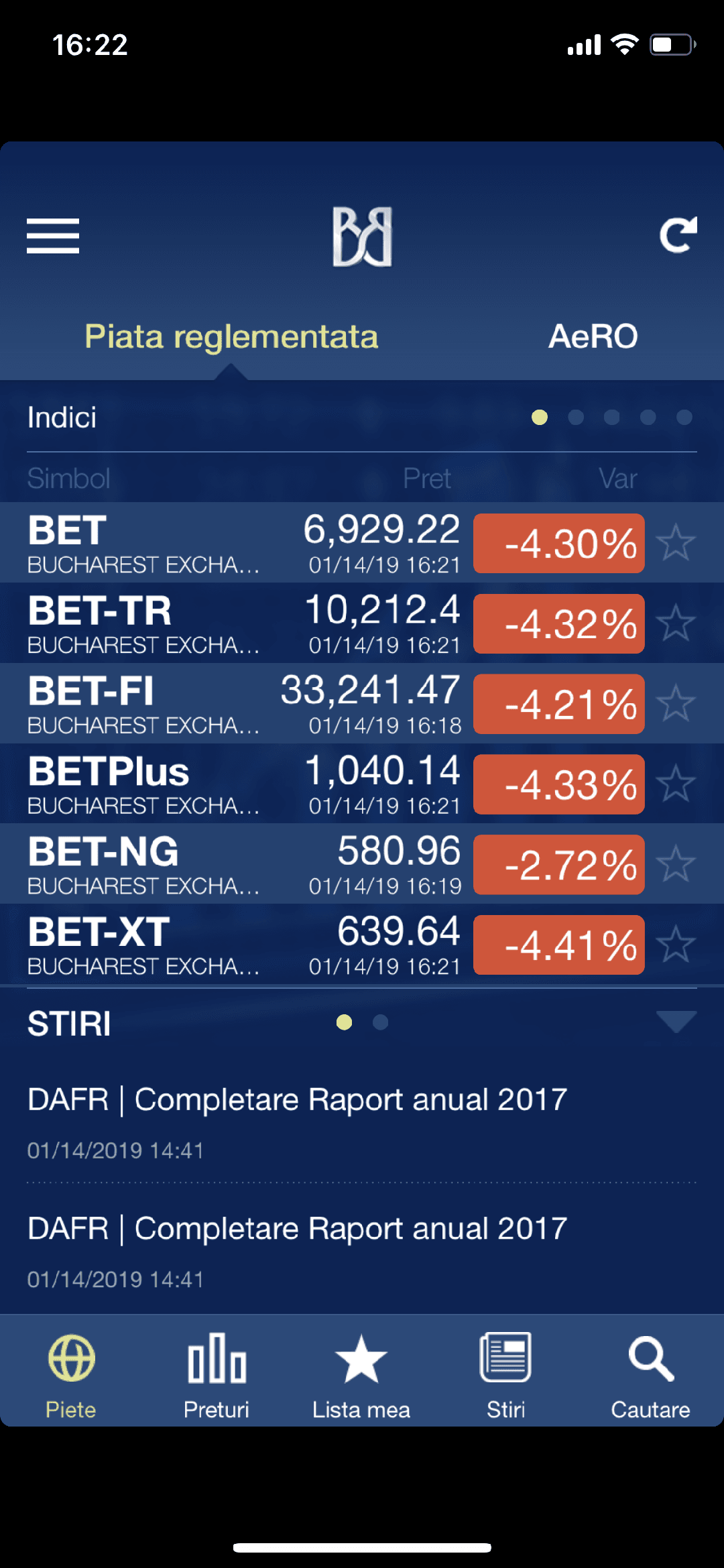Select the Piata reglementata tab

[231, 337]
